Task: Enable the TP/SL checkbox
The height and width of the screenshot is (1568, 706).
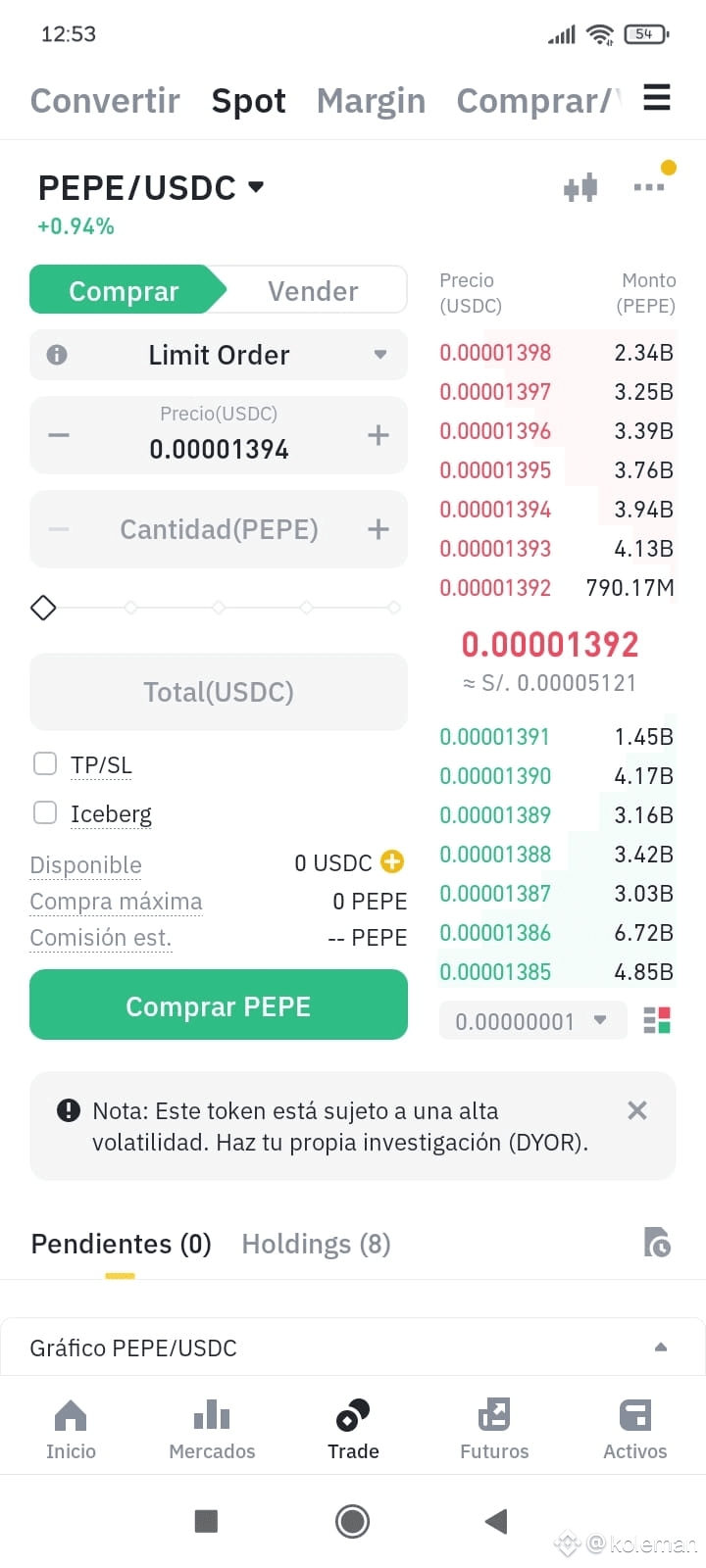Action: pyautogui.click(x=45, y=763)
